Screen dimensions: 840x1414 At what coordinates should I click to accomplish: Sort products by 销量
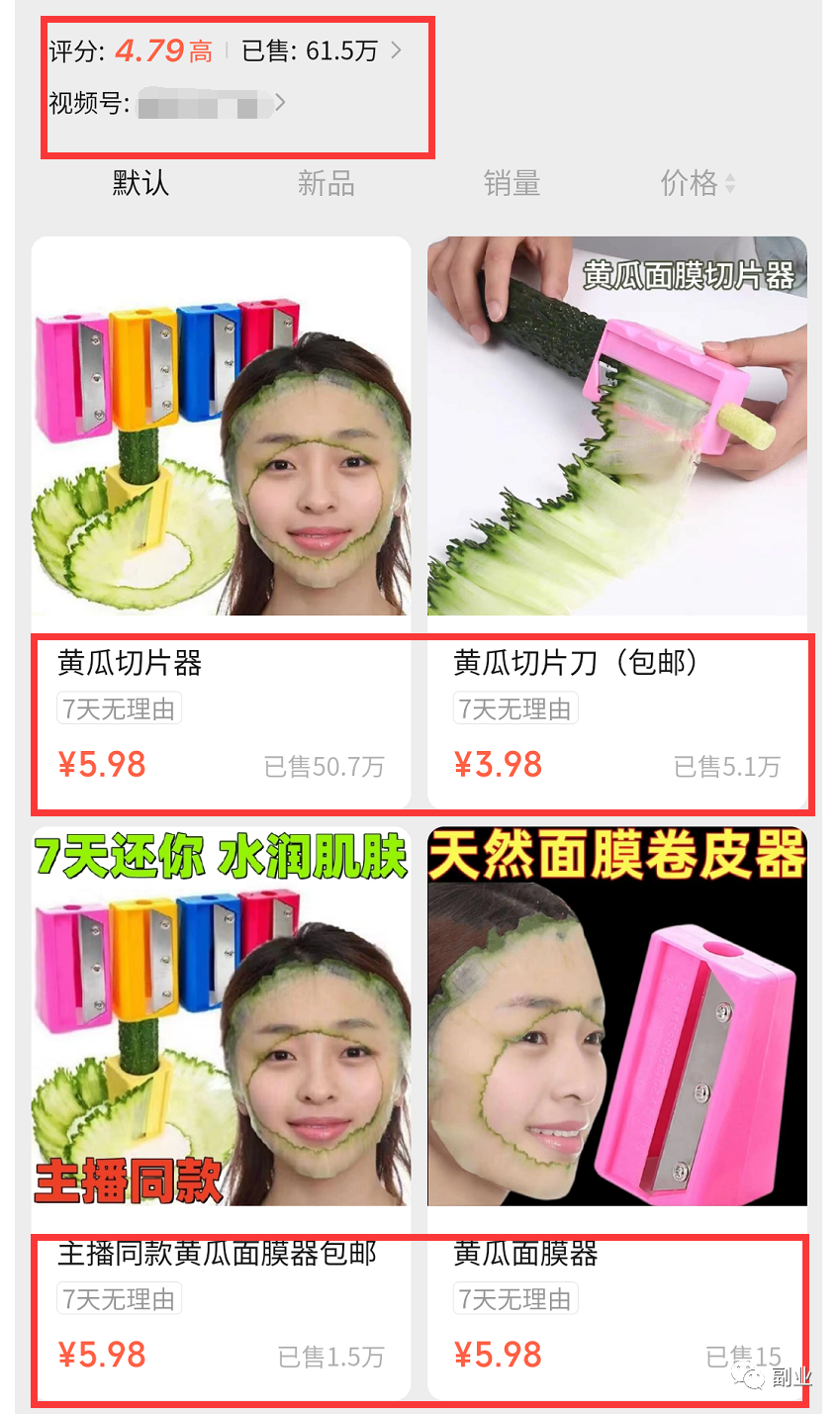[x=512, y=183]
